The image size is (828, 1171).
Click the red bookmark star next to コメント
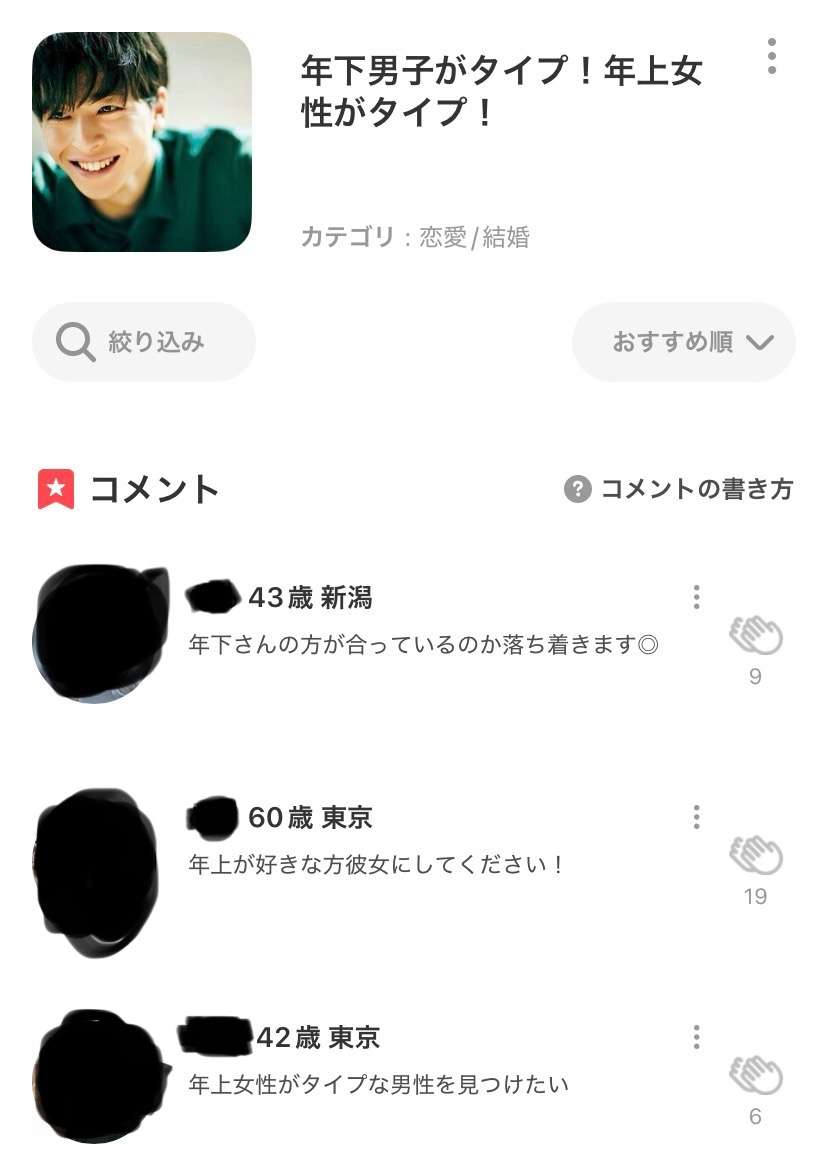[x=57, y=487]
